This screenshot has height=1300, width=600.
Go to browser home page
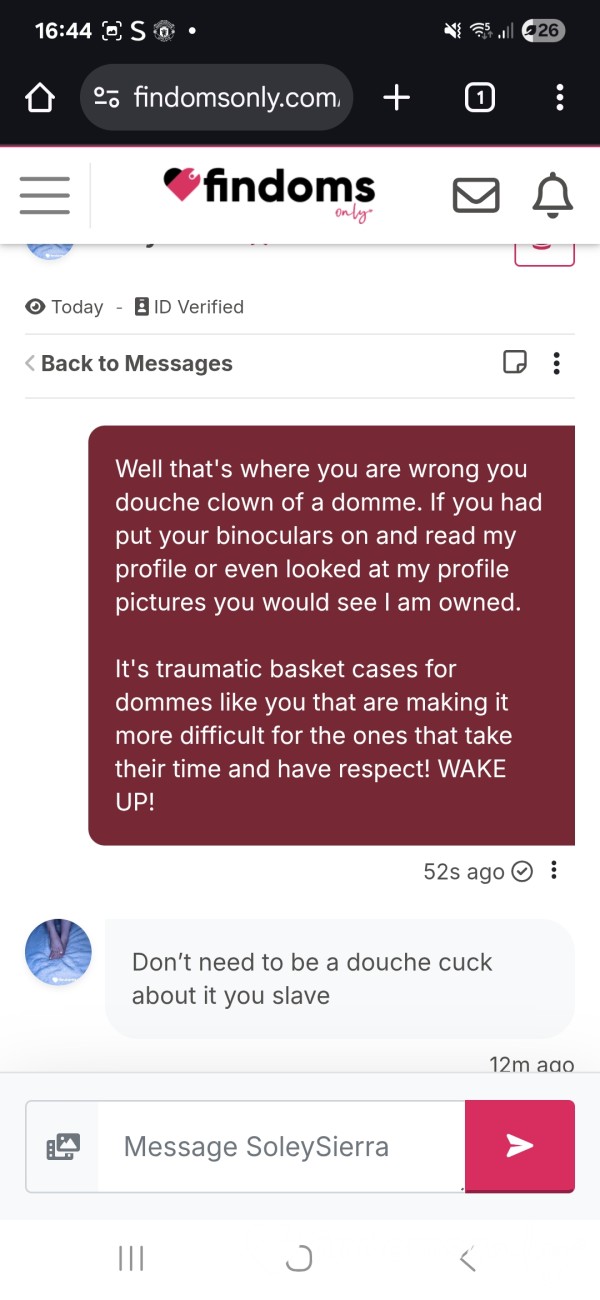(x=39, y=97)
